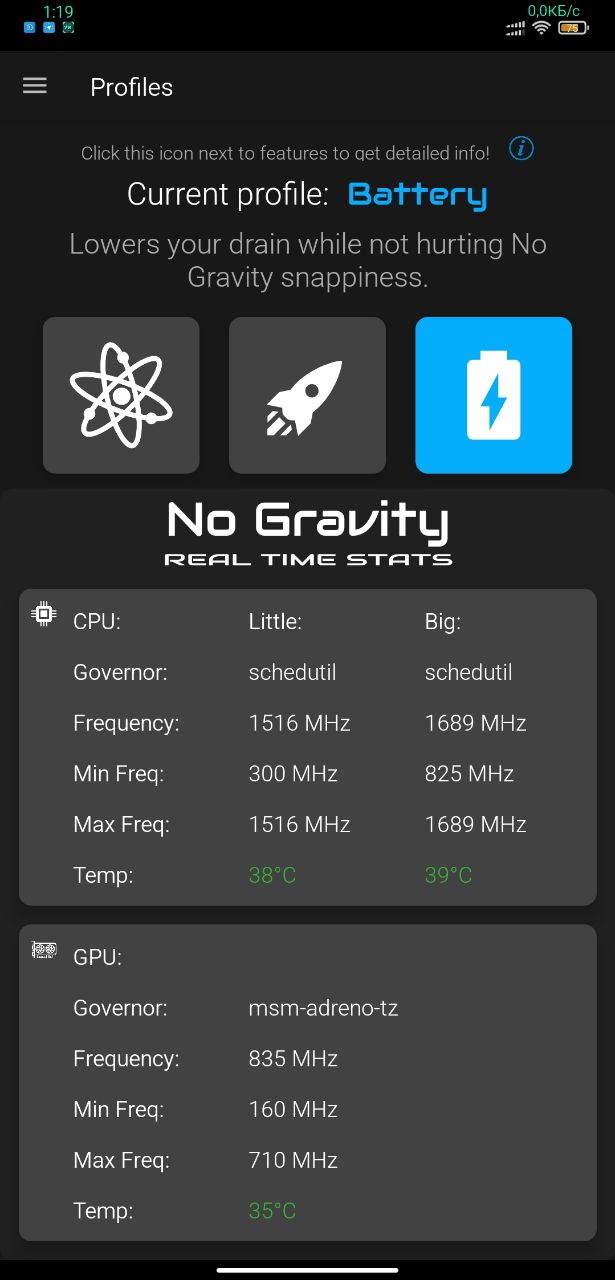The width and height of the screenshot is (615, 1280).
Task: Select the atom balanced profile
Action: (x=121, y=395)
